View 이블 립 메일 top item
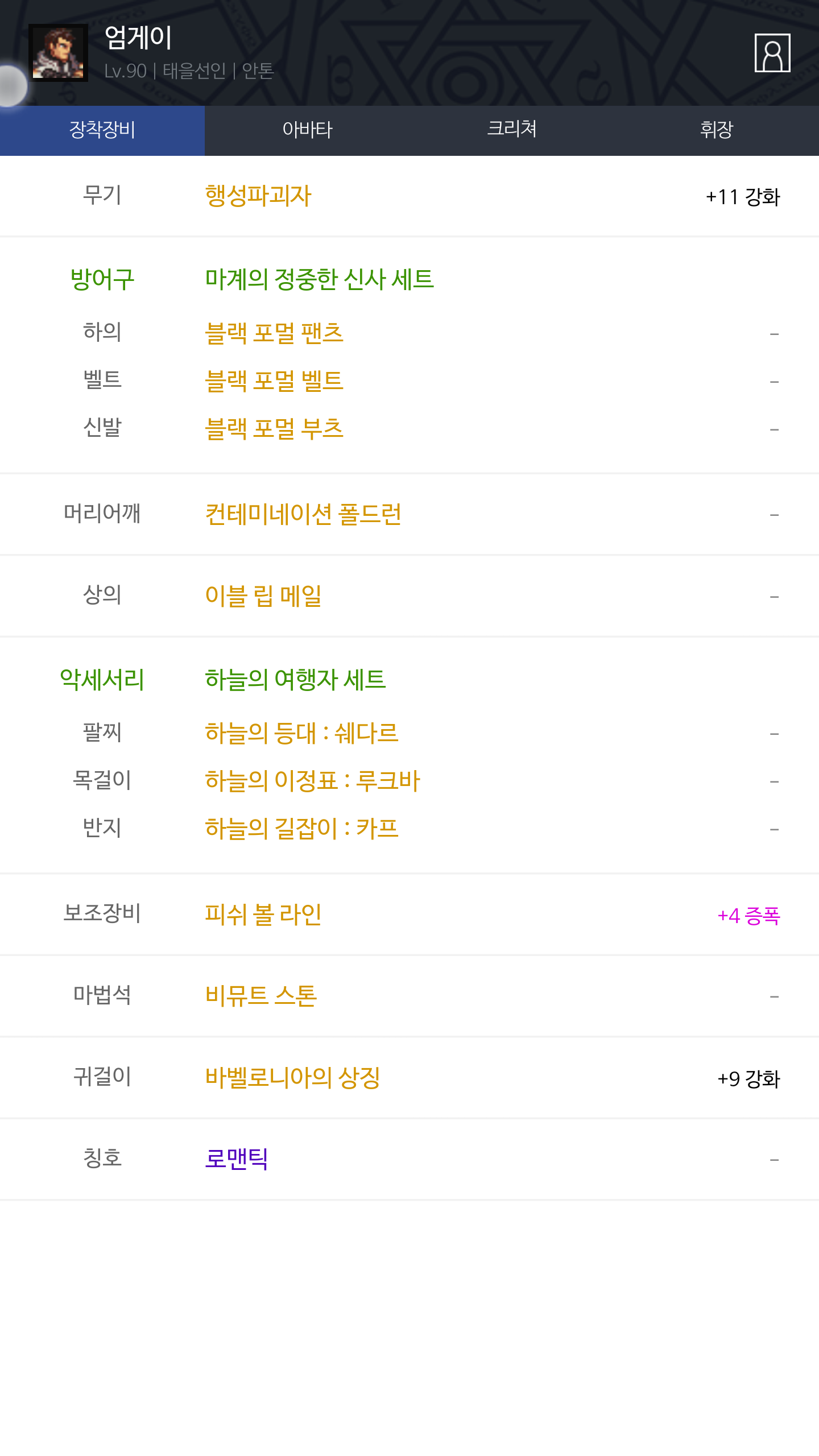Viewport: 819px width, 1456px height. point(263,597)
